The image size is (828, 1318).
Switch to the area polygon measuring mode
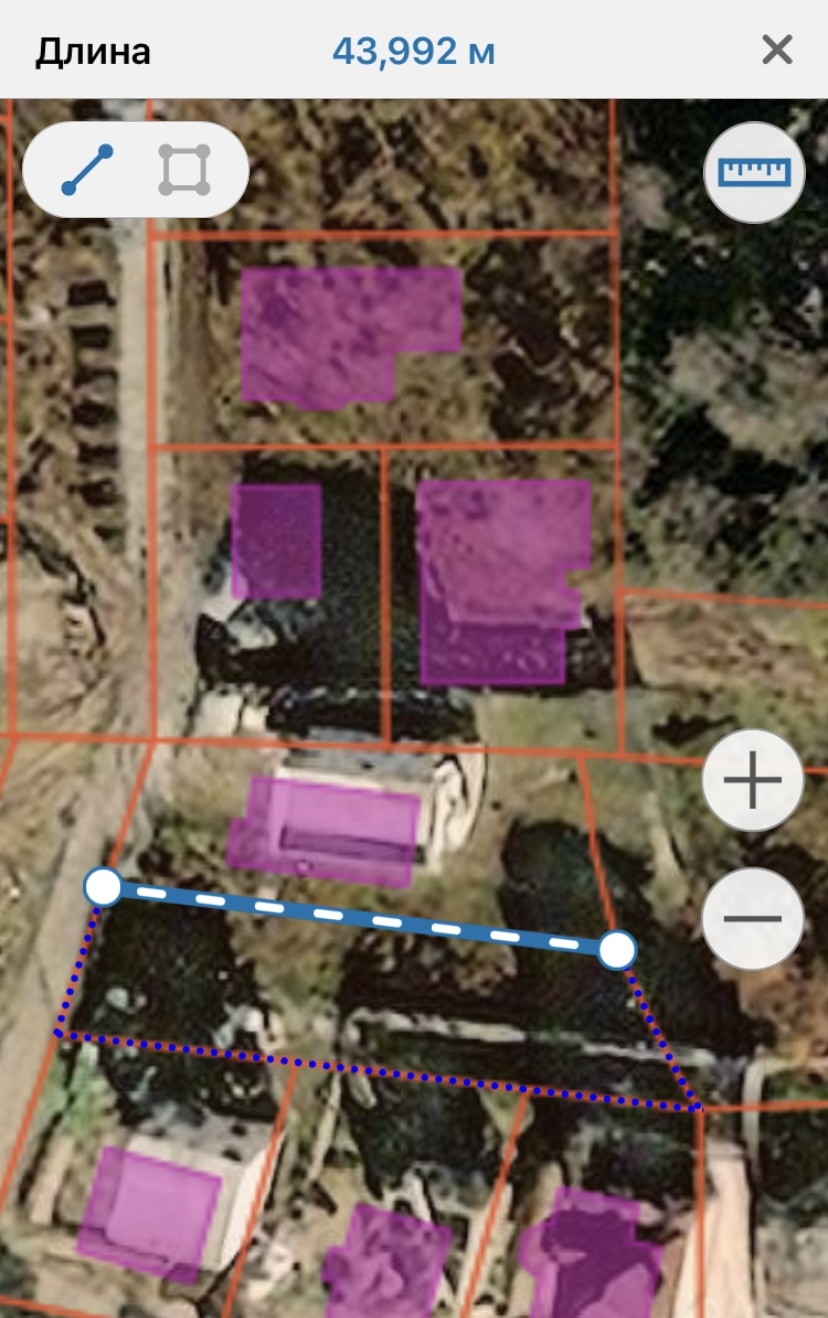pyautogui.click(x=184, y=170)
